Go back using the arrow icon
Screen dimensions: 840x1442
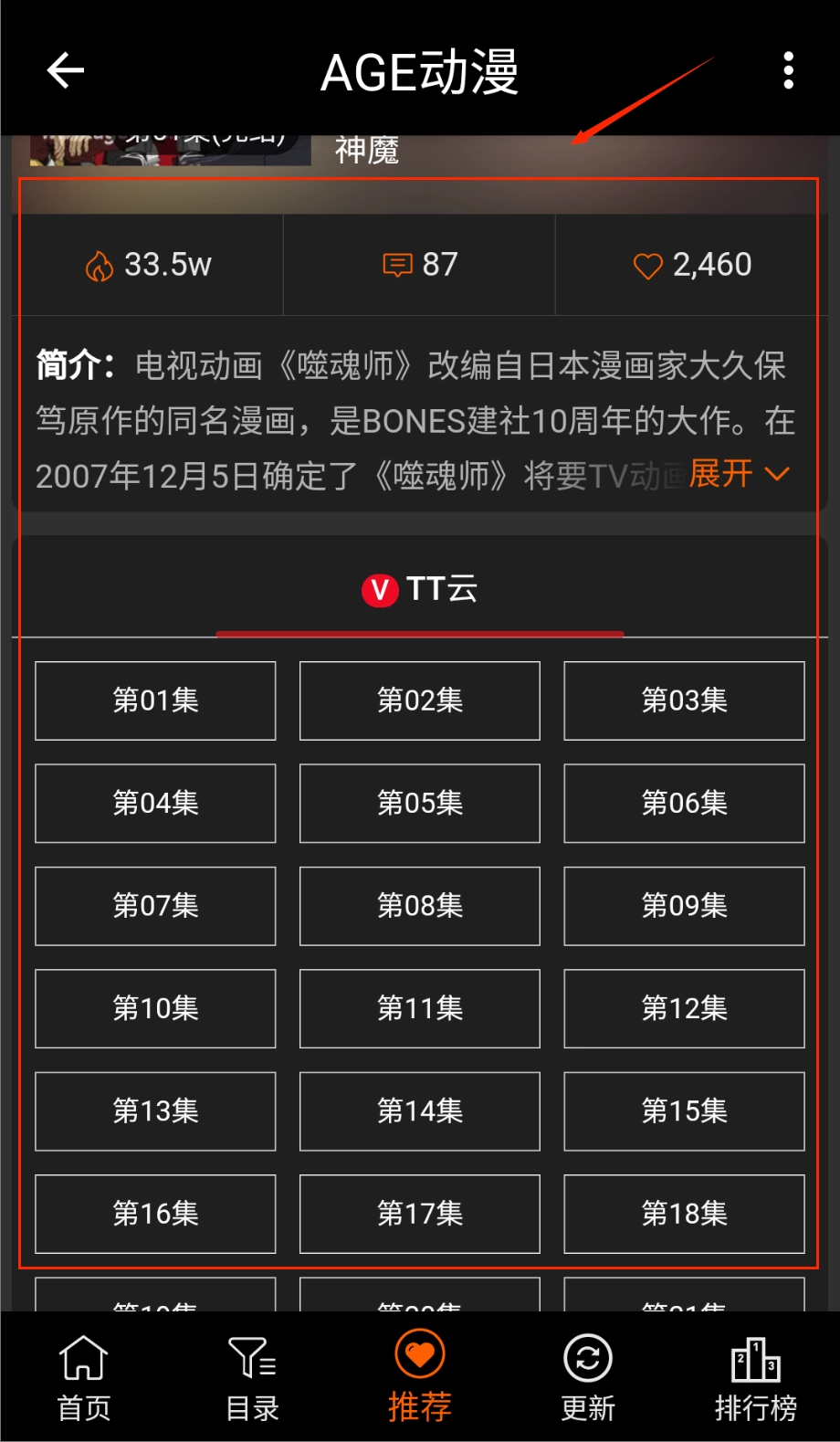coord(66,70)
